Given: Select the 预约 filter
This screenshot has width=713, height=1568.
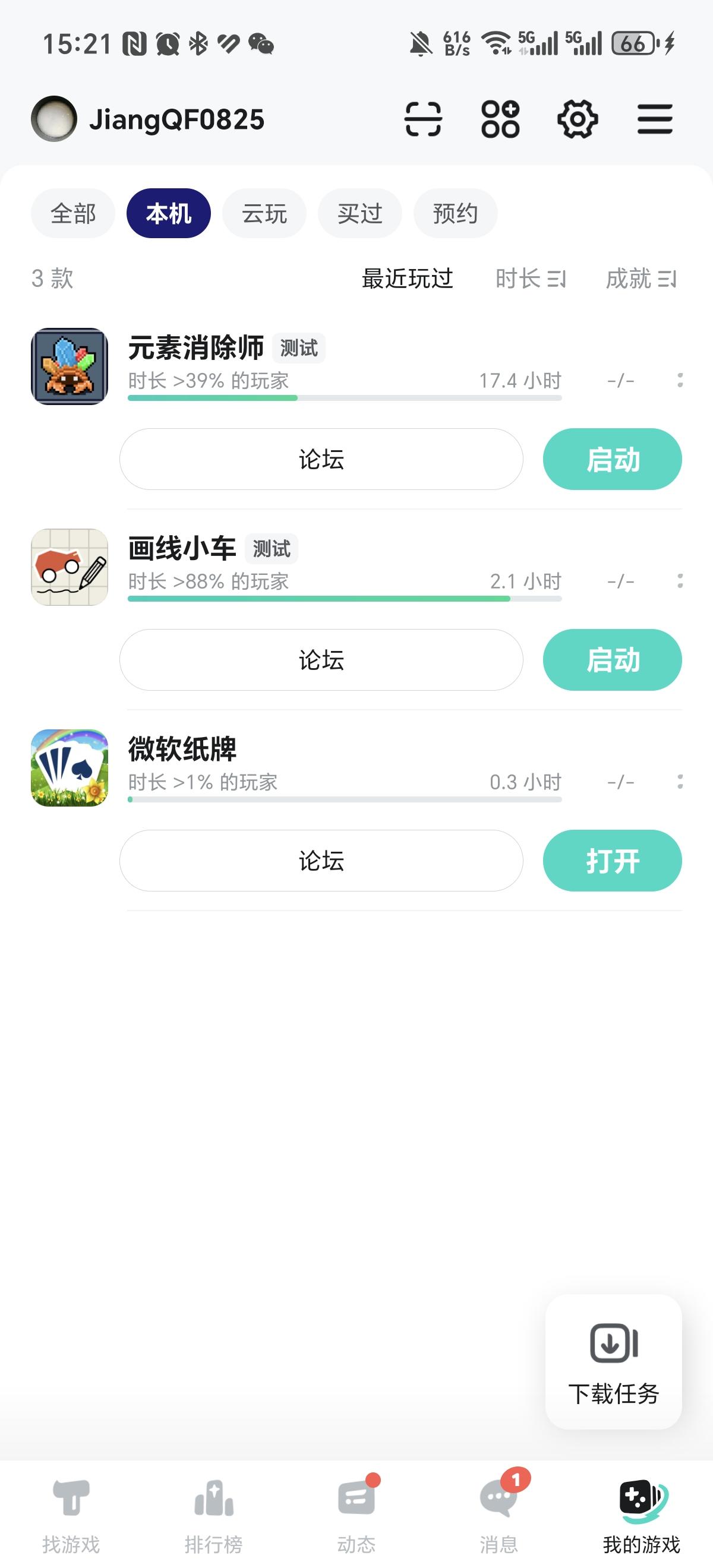Looking at the screenshot, I should [x=454, y=213].
